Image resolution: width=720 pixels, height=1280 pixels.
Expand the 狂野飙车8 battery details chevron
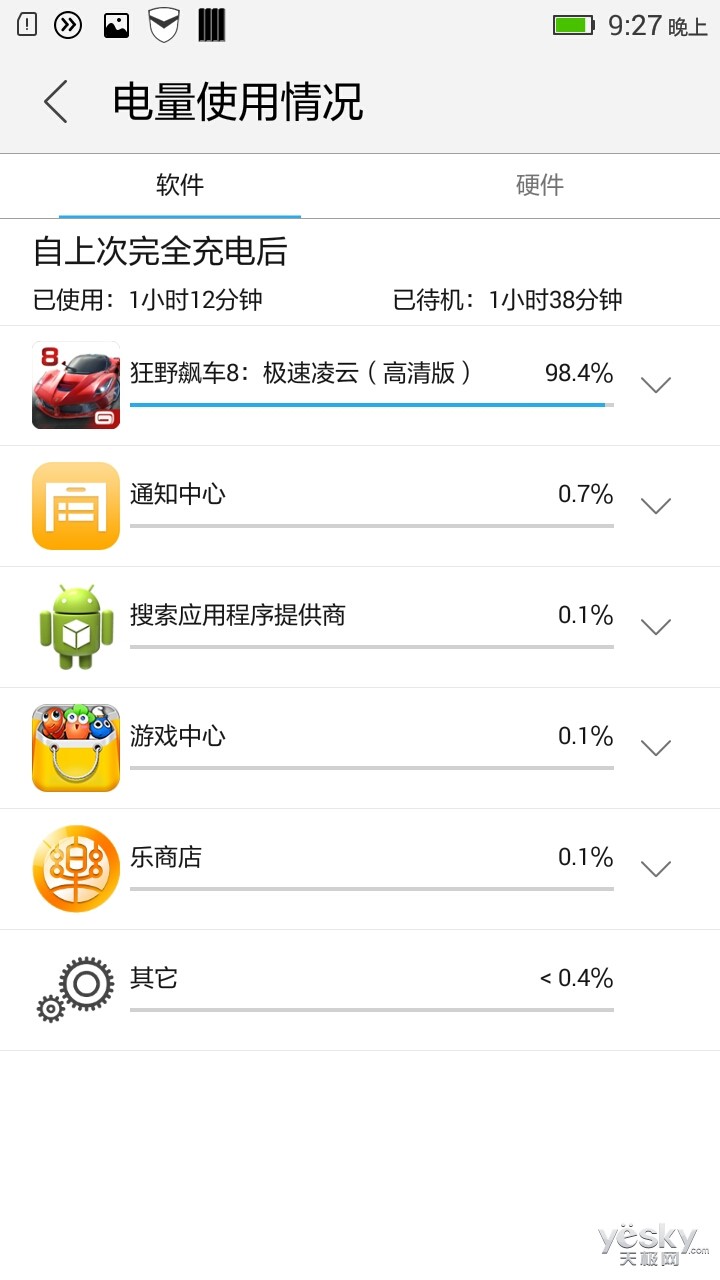pyautogui.click(x=656, y=385)
